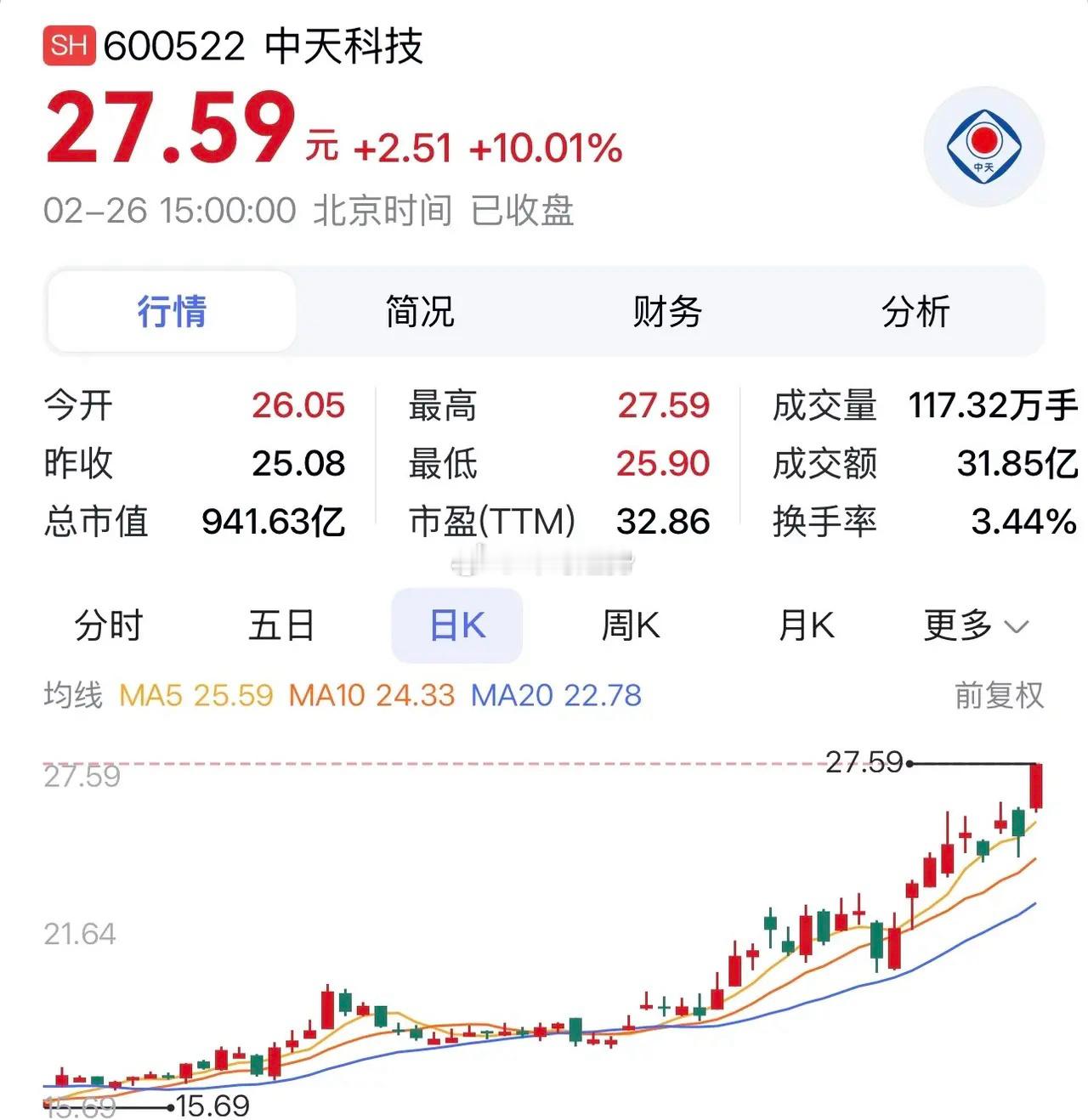The image size is (1088, 1120).
Task: Switch to 周K weekly chart
Action: pos(630,626)
